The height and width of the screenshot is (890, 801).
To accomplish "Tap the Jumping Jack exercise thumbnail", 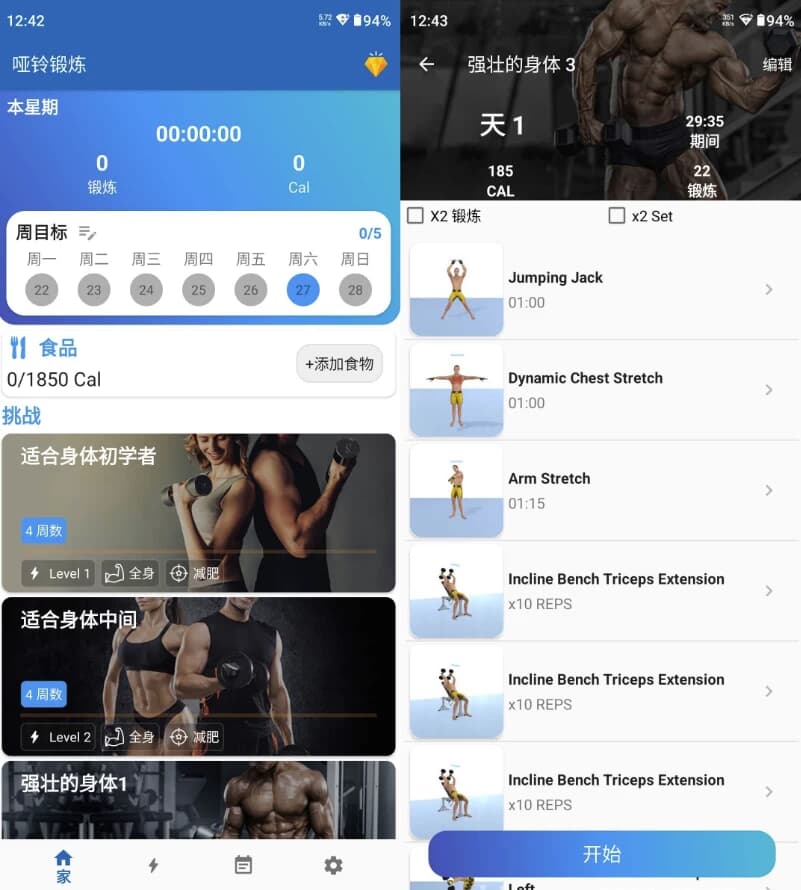I will [x=456, y=290].
